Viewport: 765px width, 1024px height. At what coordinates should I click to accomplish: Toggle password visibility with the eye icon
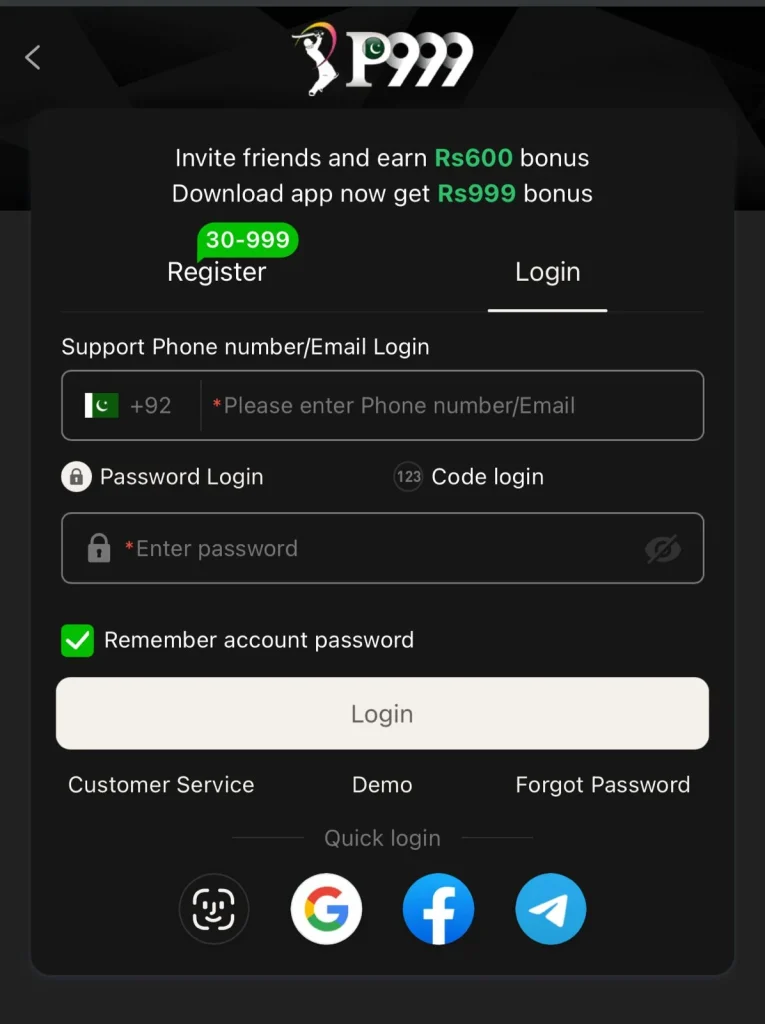tap(663, 548)
